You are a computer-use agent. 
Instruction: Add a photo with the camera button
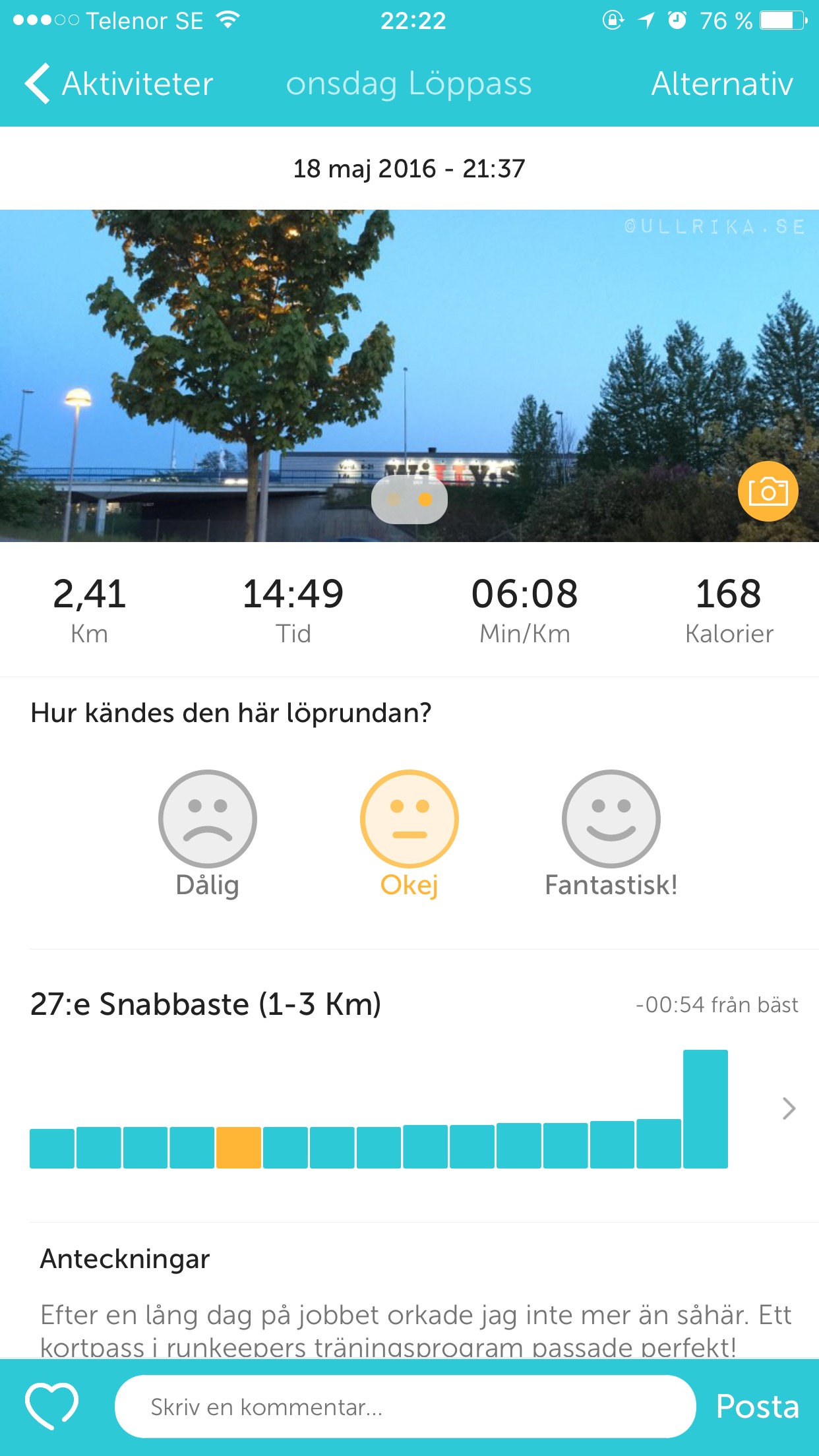[x=768, y=491]
